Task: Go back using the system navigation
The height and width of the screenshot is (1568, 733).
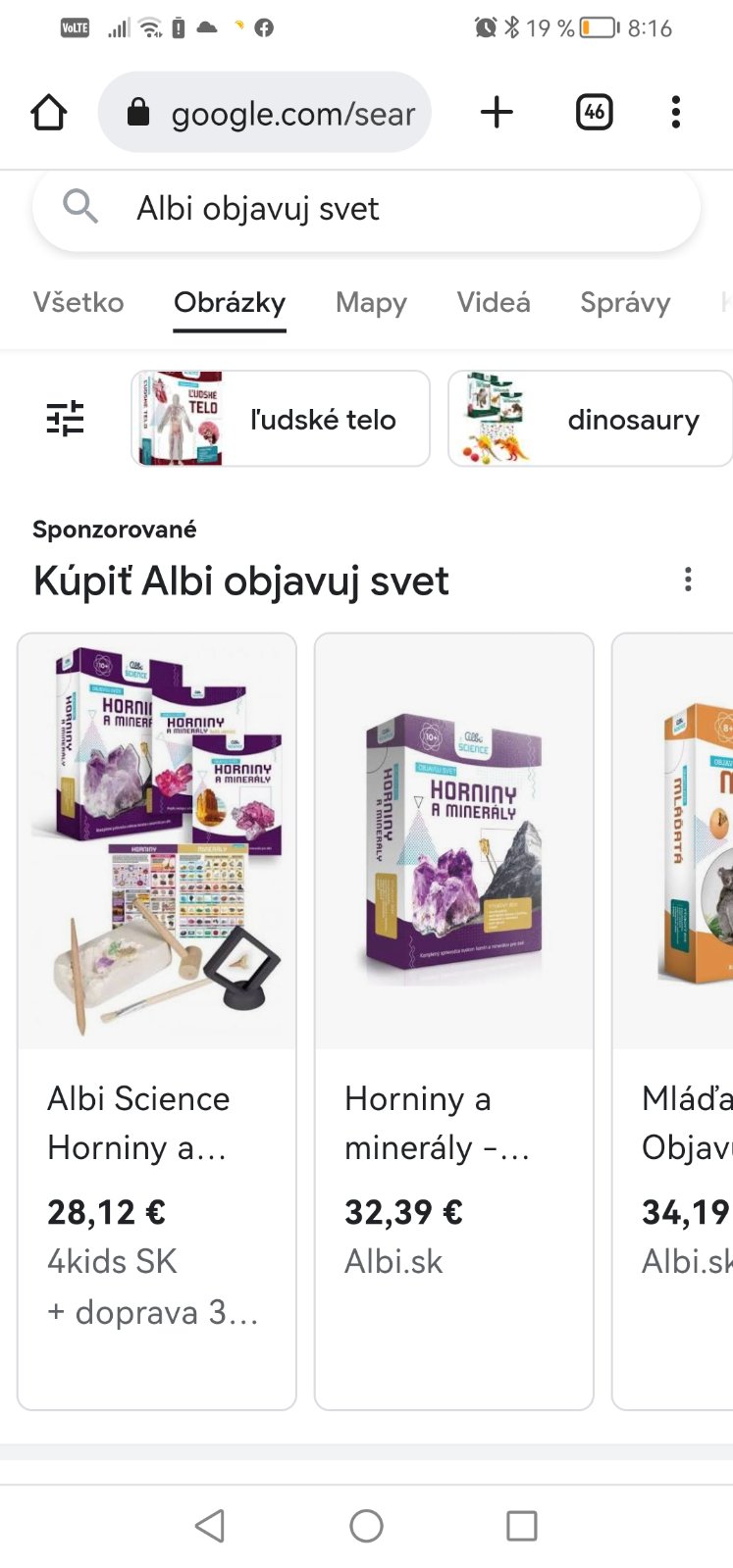Action: [x=210, y=1526]
